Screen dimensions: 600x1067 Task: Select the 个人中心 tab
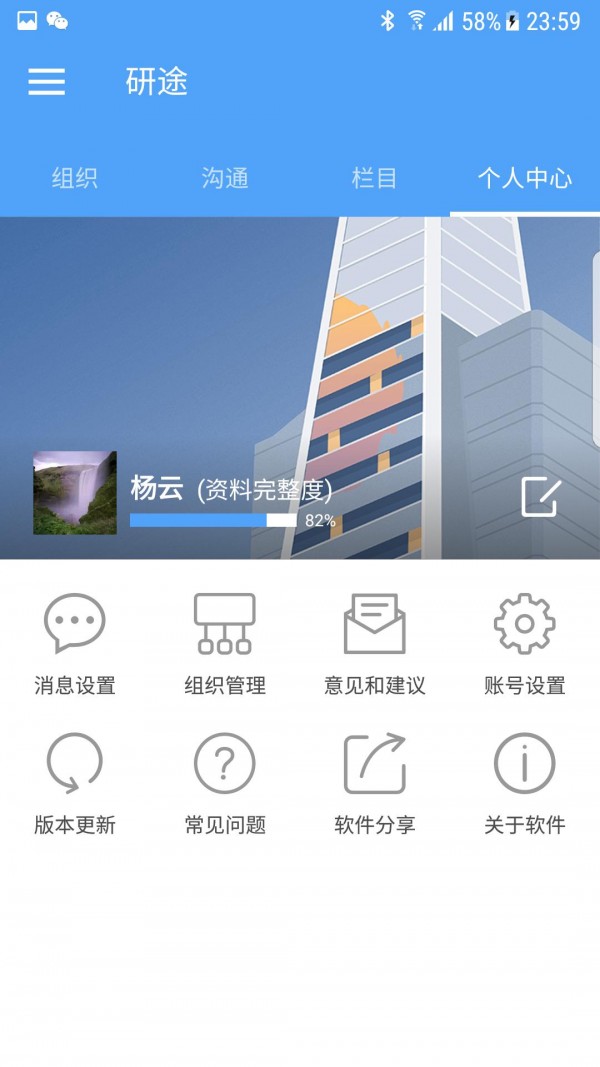[x=525, y=179]
